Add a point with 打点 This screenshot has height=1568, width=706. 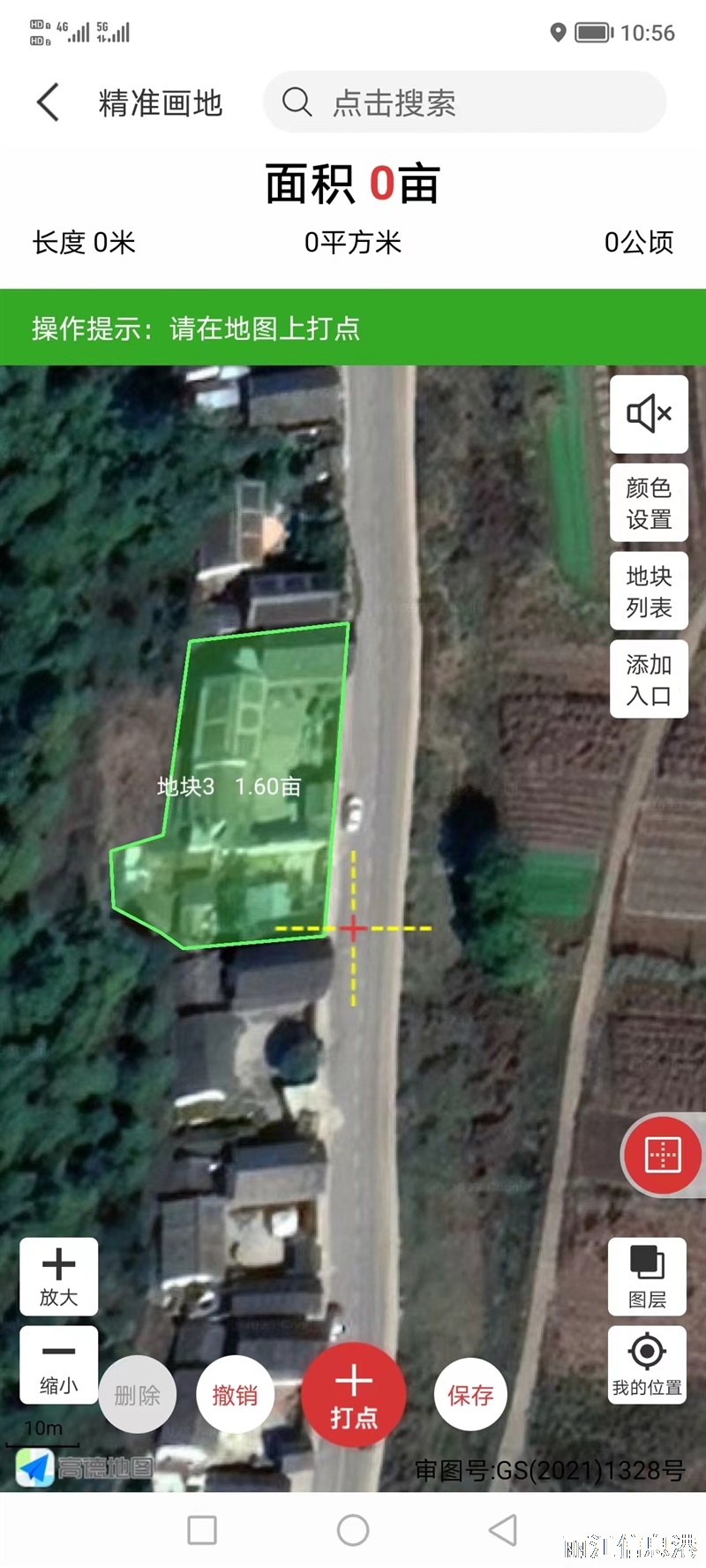coord(354,1395)
